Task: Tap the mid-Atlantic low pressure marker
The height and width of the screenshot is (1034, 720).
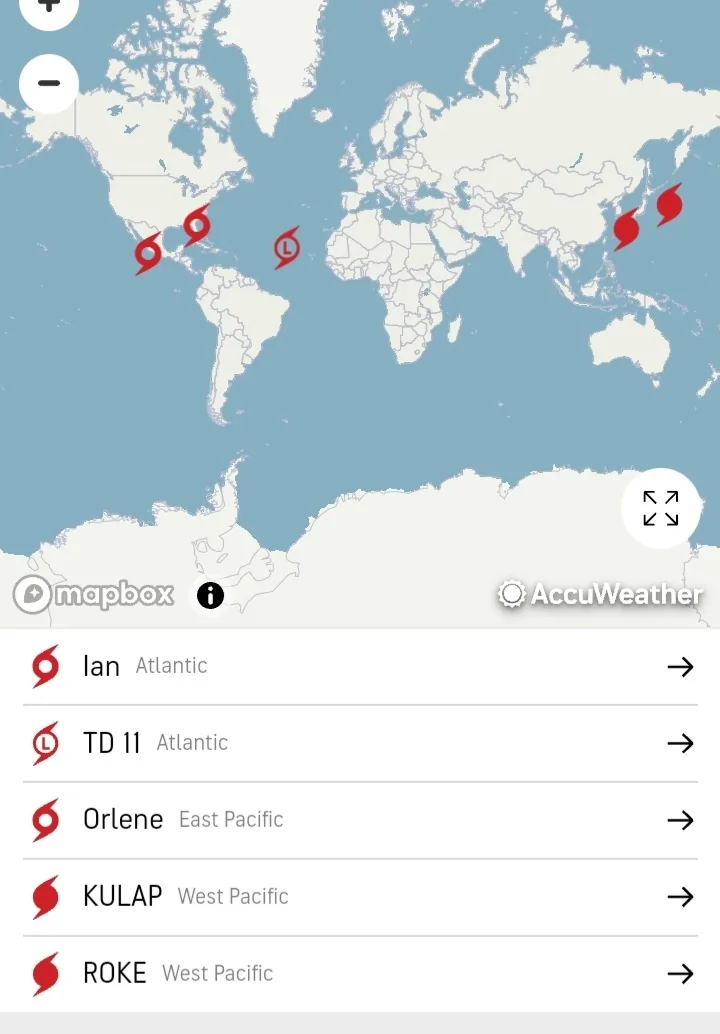Action: click(x=287, y=246)
